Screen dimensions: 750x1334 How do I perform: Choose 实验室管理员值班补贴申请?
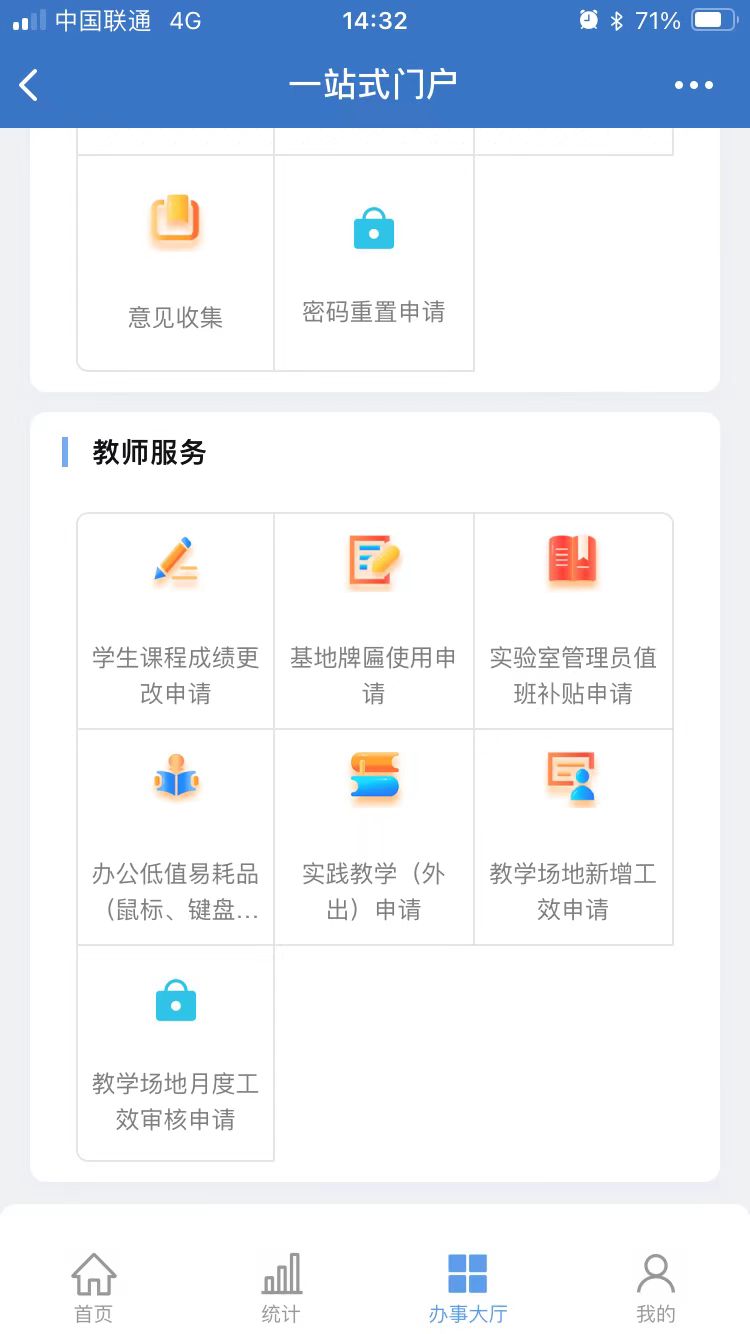(572, 620)
